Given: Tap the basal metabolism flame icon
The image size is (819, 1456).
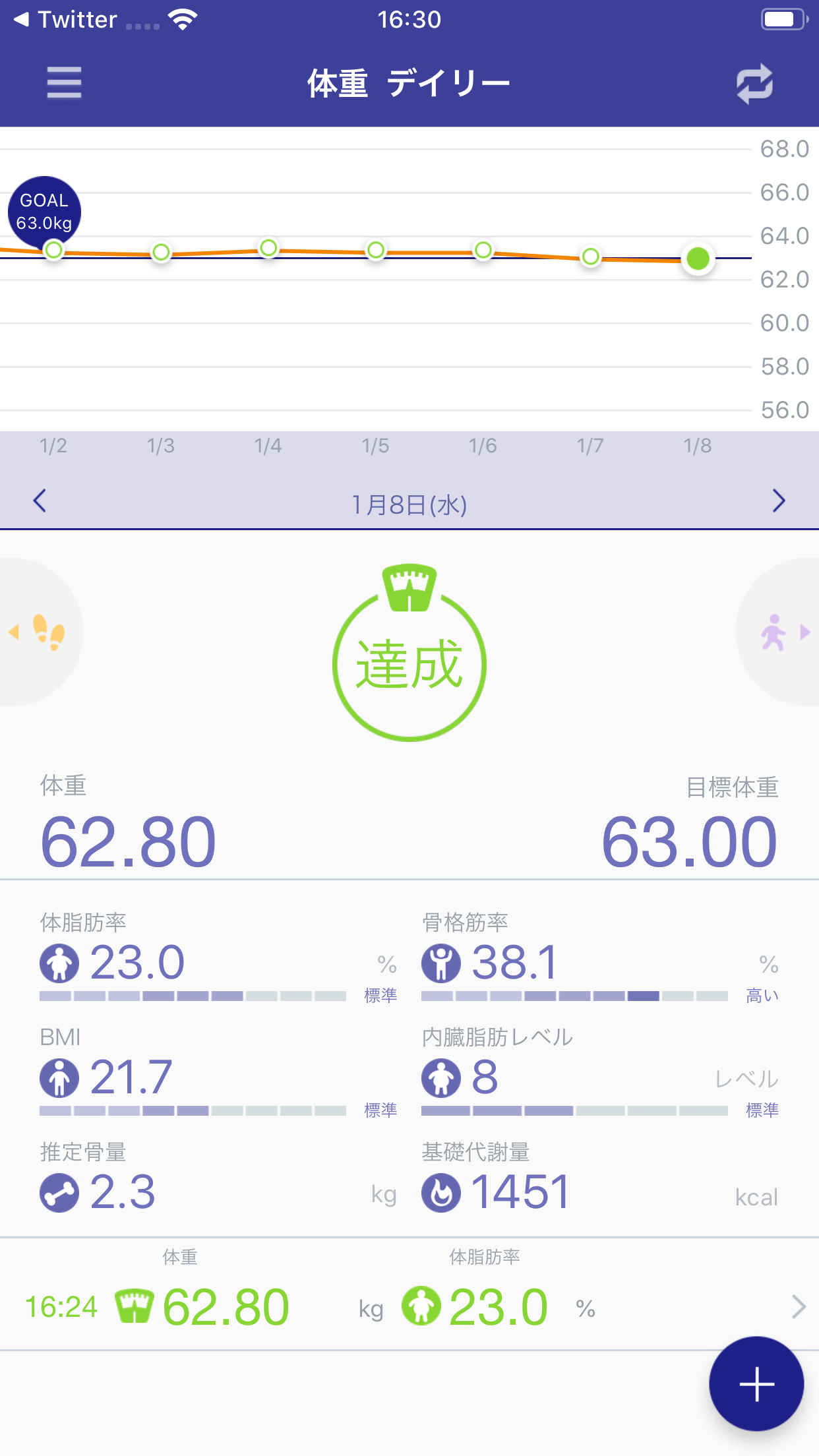Looking at the screenshot, I should pos(442,1192).
